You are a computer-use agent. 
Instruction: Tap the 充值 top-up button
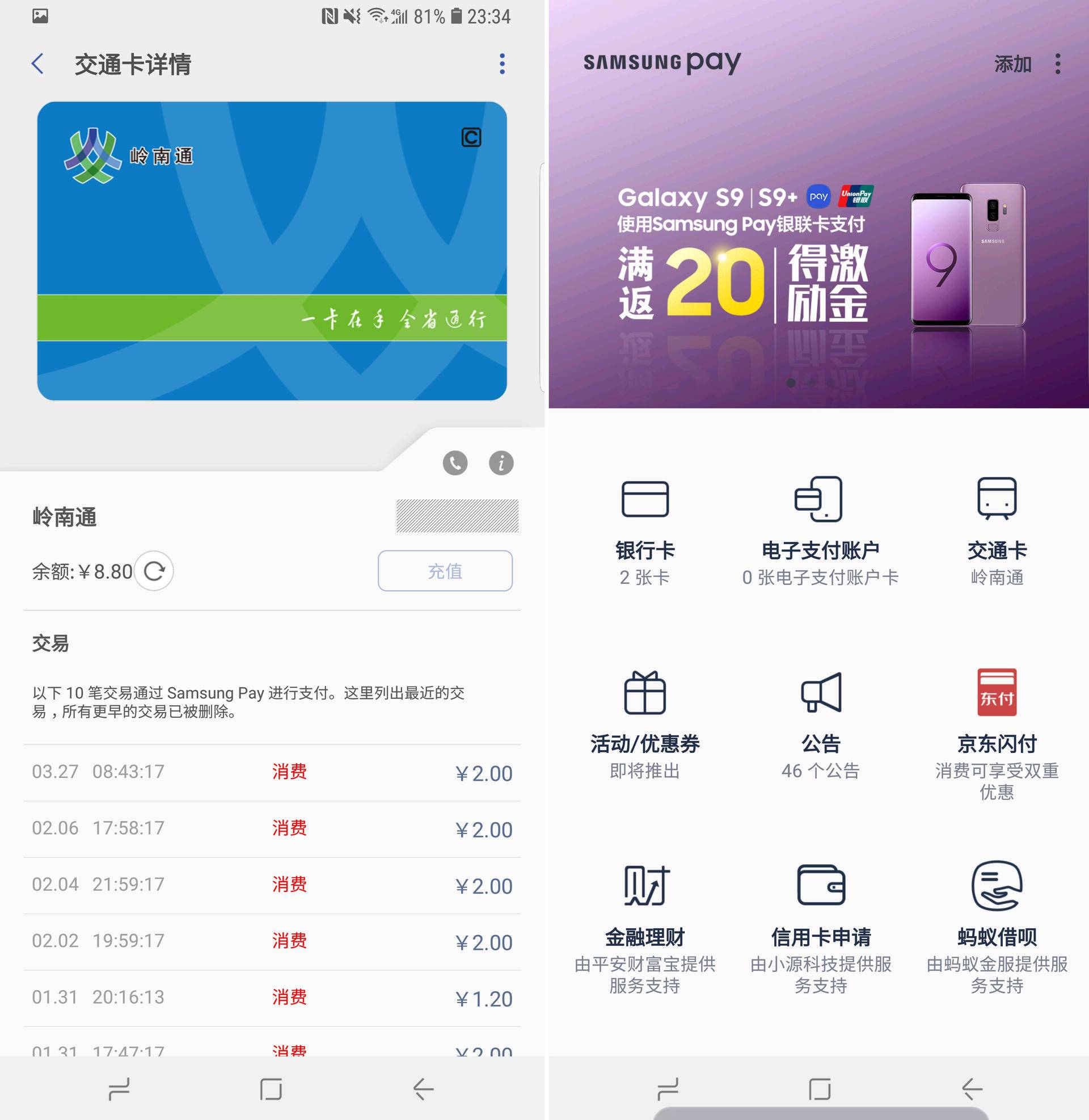[x=445, y=571]
